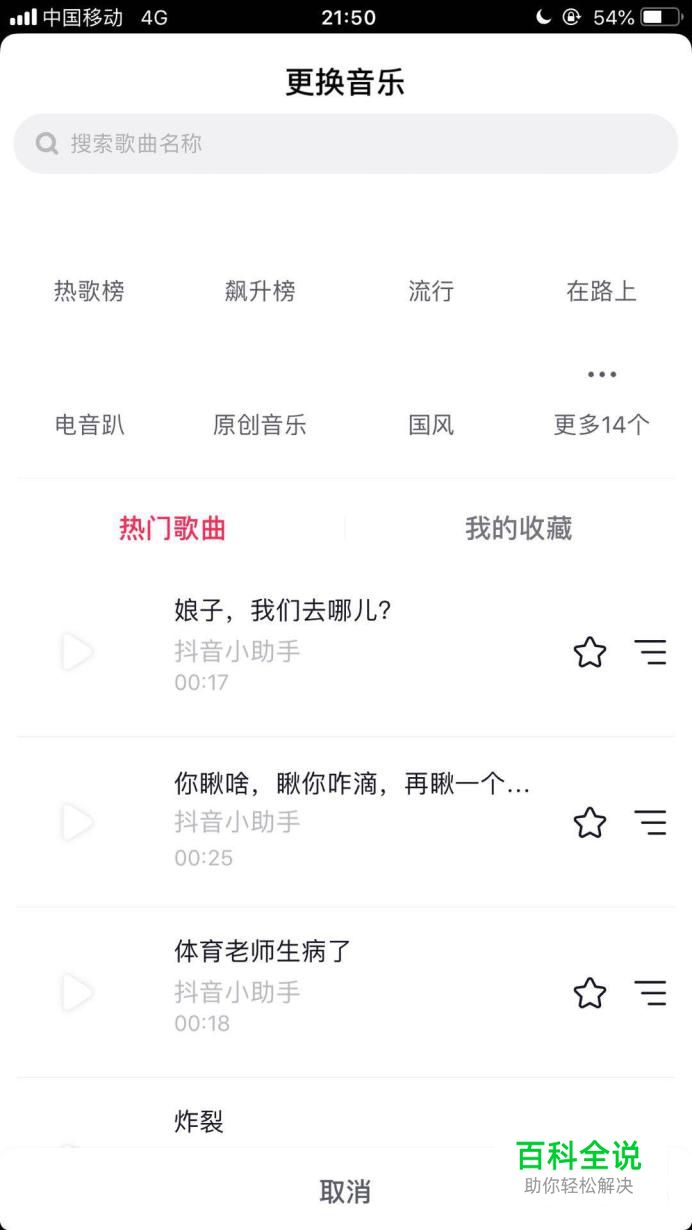Select the 热门歌曲 tab
692x1230 pixels.
click(x=173, y=528)
